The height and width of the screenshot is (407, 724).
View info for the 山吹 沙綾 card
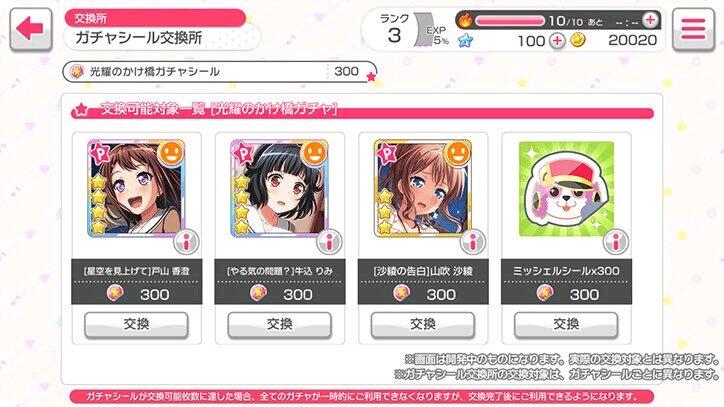pos(472,242)
